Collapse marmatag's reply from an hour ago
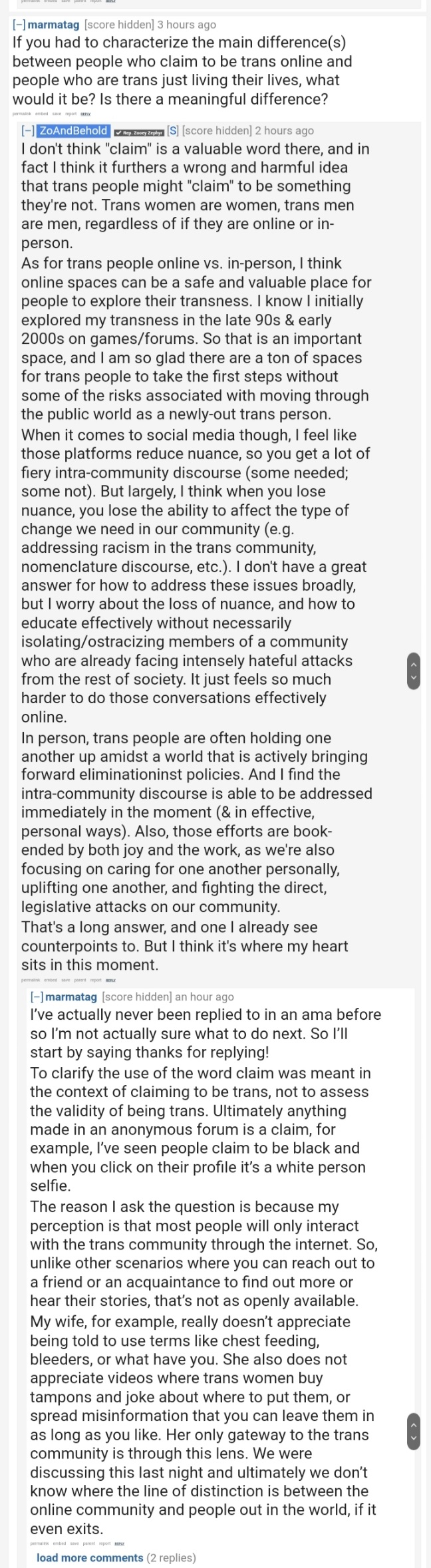 click(x=37, y=997)
